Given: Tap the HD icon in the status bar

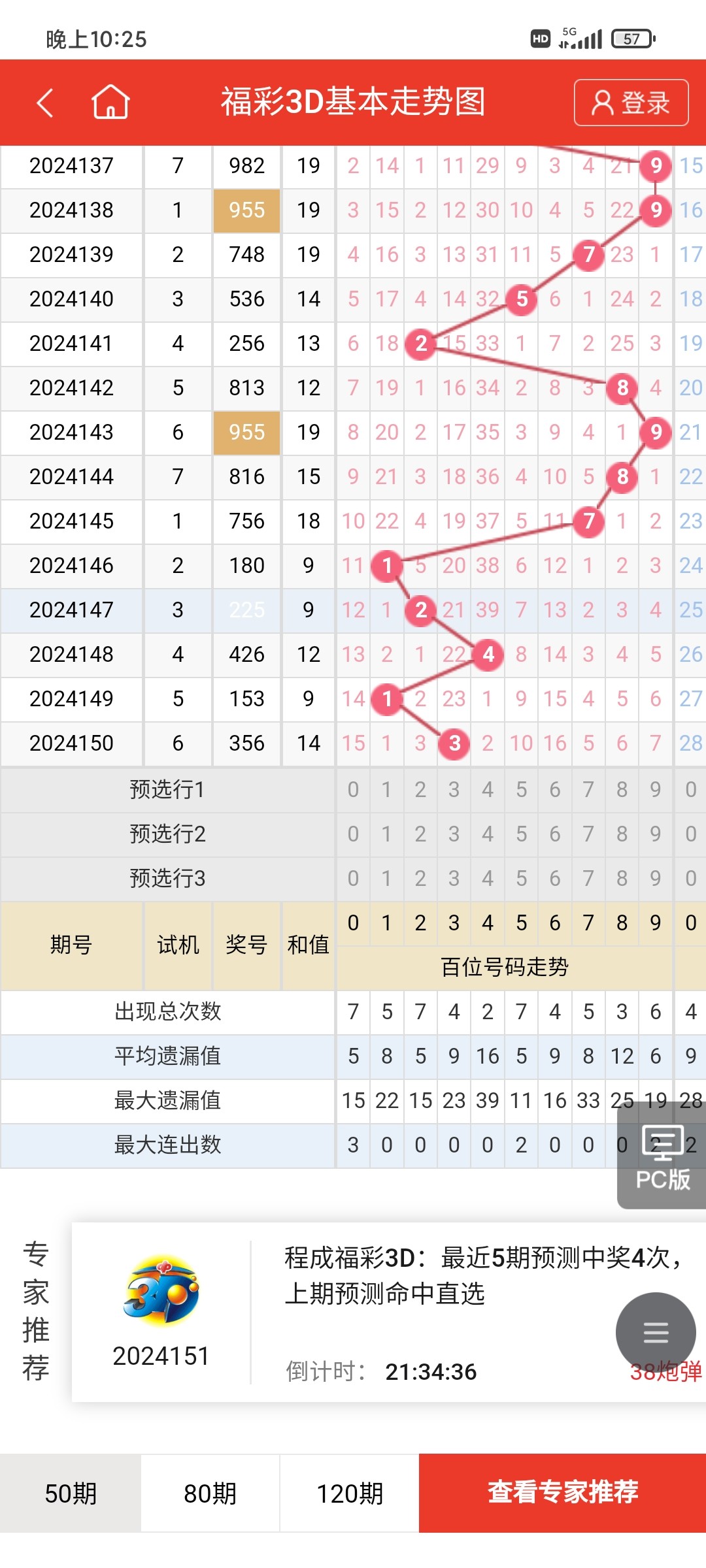Looking at the screenshot, I should pos(540,39).
